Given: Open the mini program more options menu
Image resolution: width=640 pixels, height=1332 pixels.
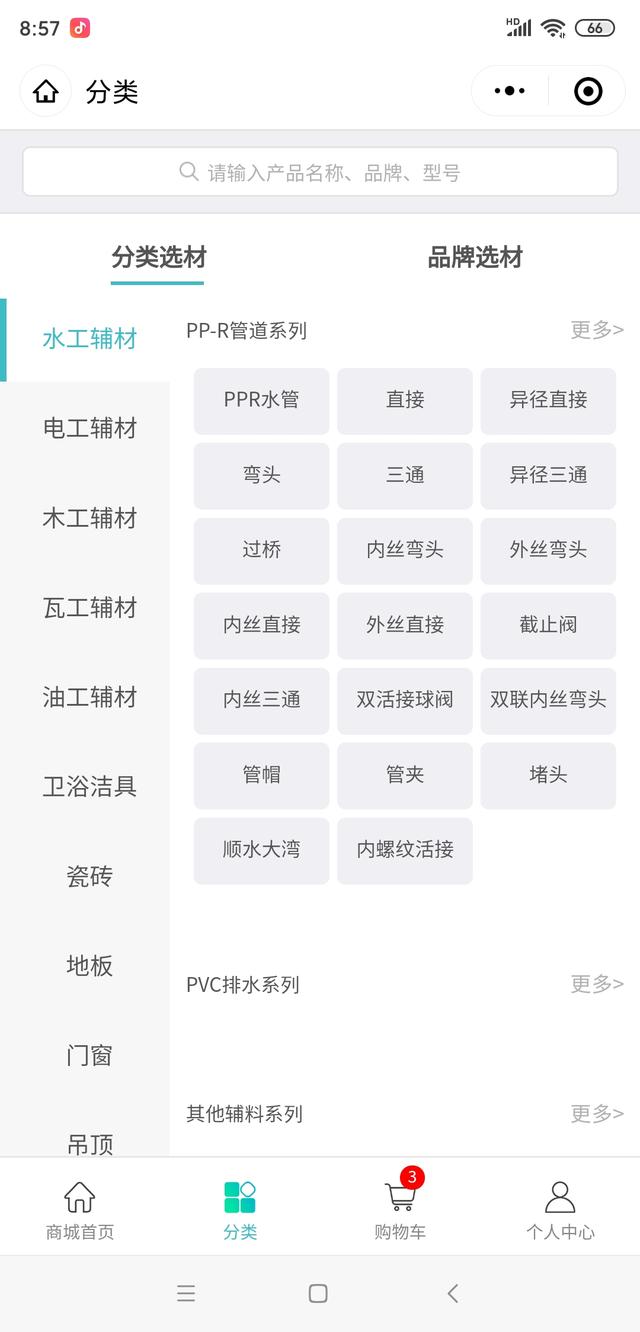Looking at the screenshot, I should (510, 92).
